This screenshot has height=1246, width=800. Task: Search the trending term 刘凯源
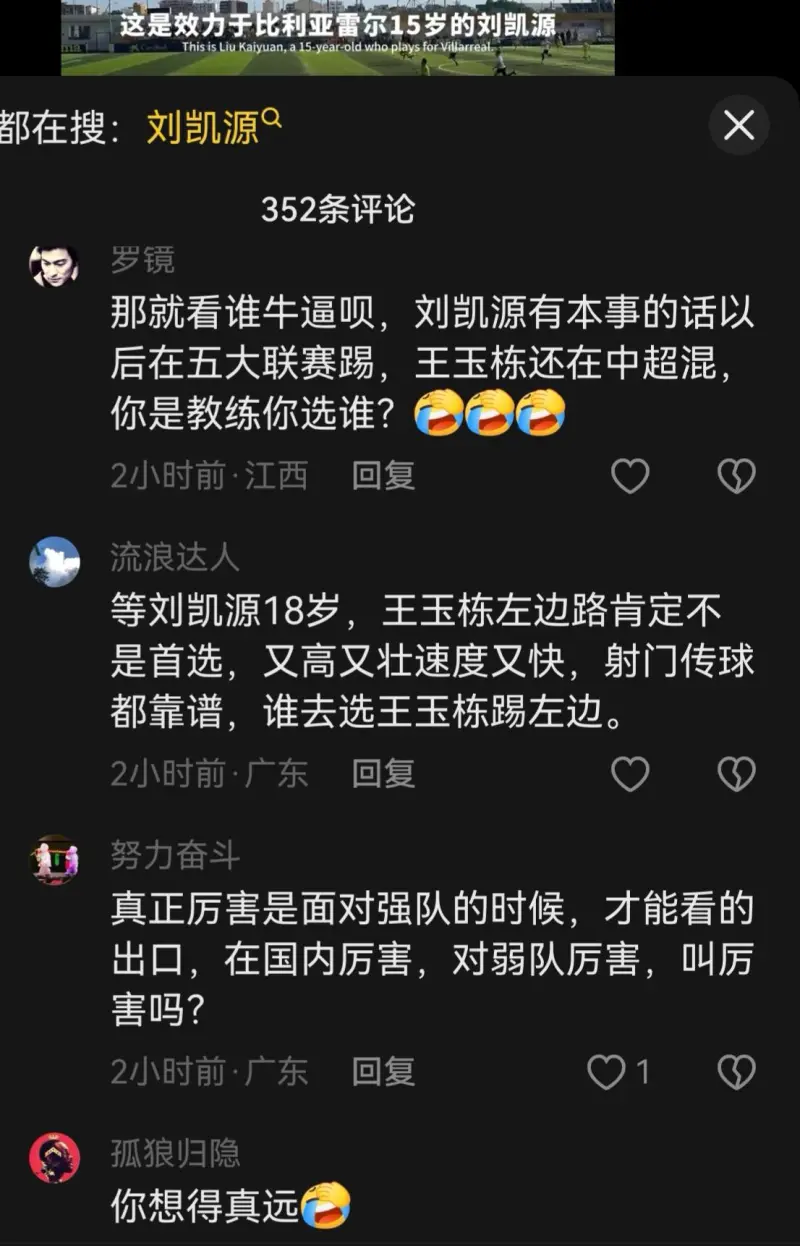click(x=213, y=127)
